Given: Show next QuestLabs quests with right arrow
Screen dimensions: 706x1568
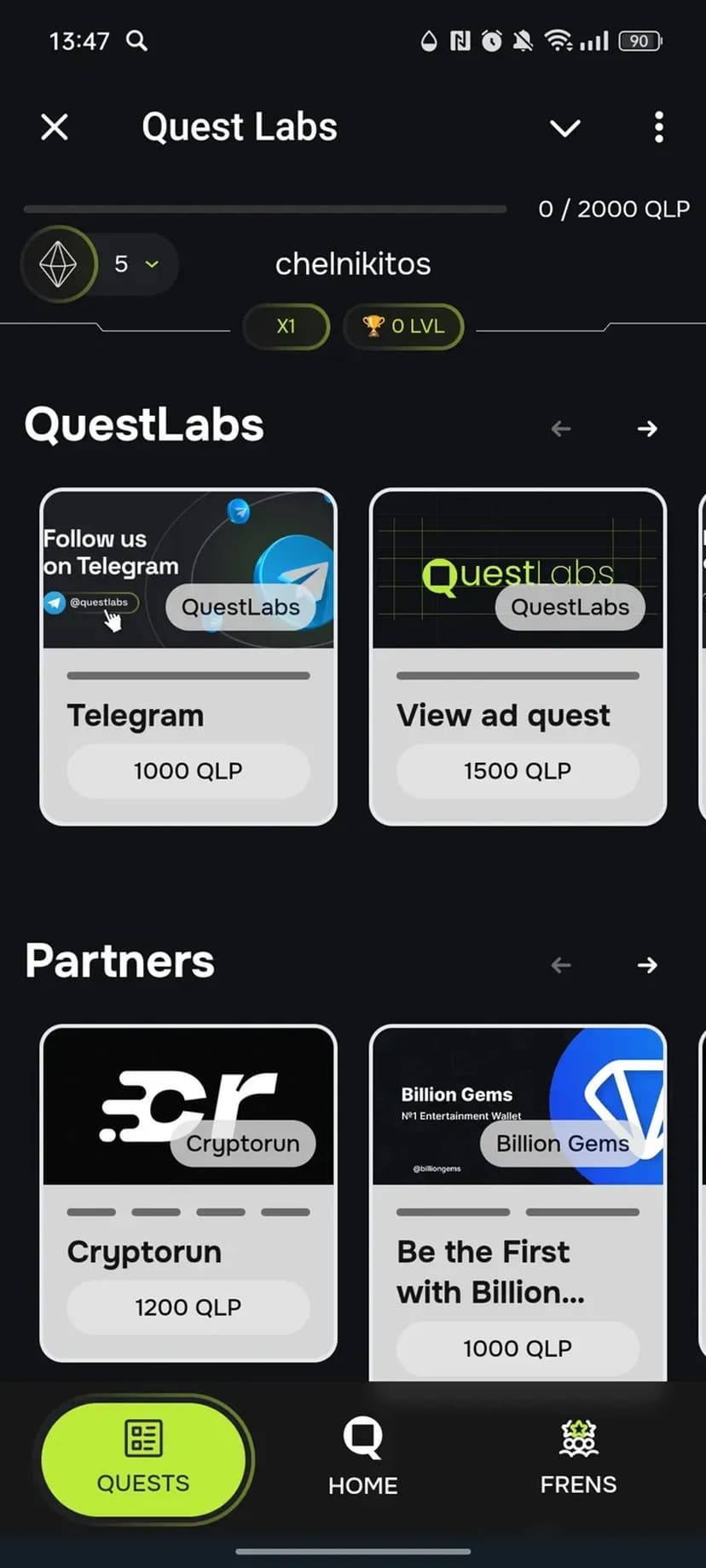Looking at the screenshot, I should (x=647, y=429).
